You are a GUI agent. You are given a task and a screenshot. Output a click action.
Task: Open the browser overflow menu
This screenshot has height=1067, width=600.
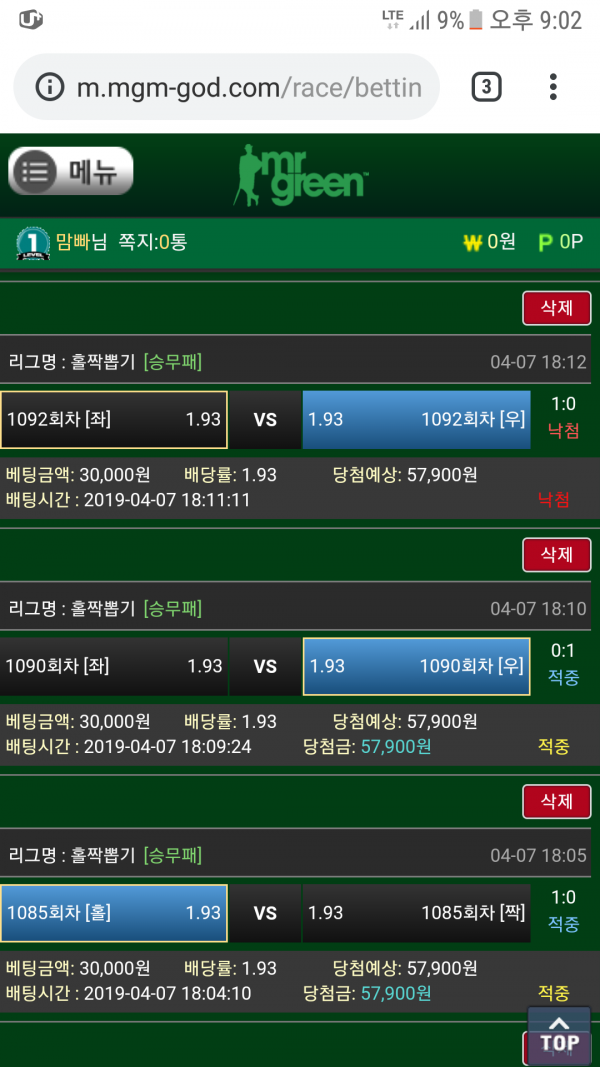553,88
